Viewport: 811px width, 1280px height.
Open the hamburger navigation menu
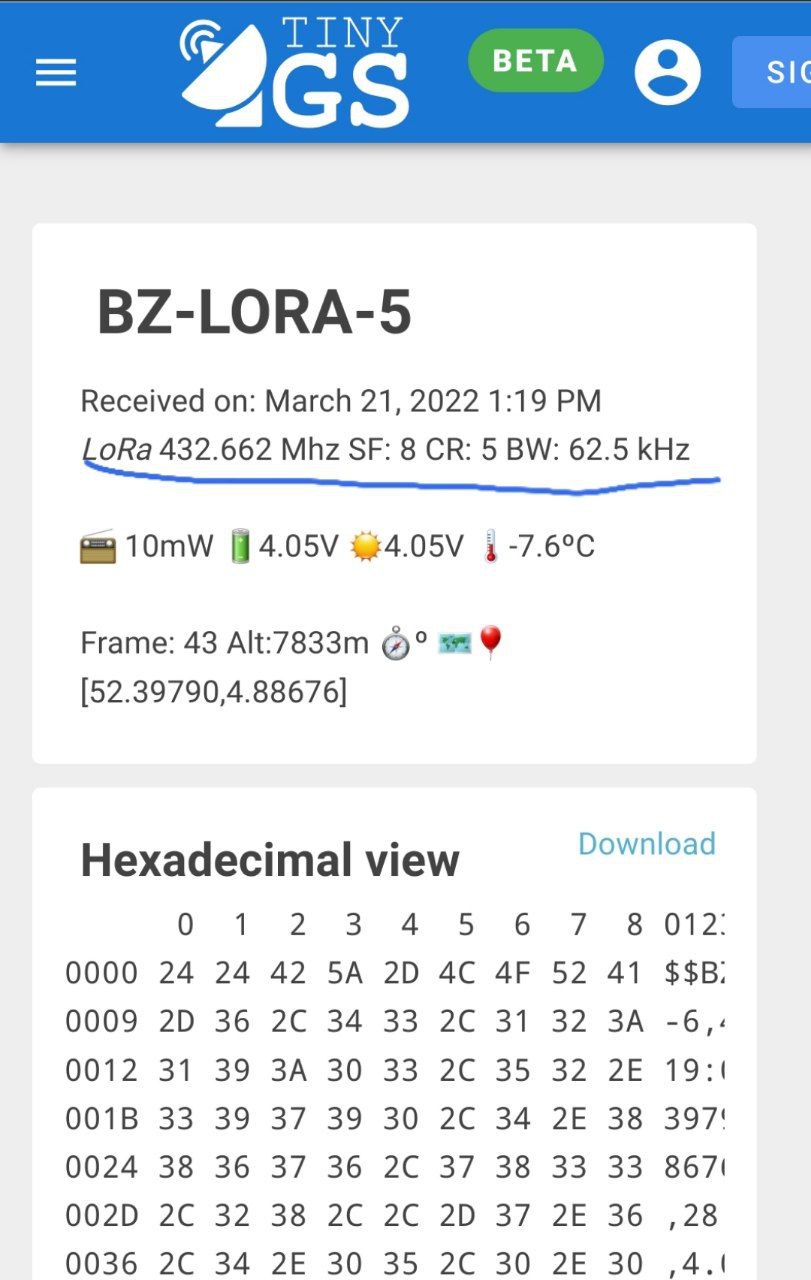[x=56, y=72]
